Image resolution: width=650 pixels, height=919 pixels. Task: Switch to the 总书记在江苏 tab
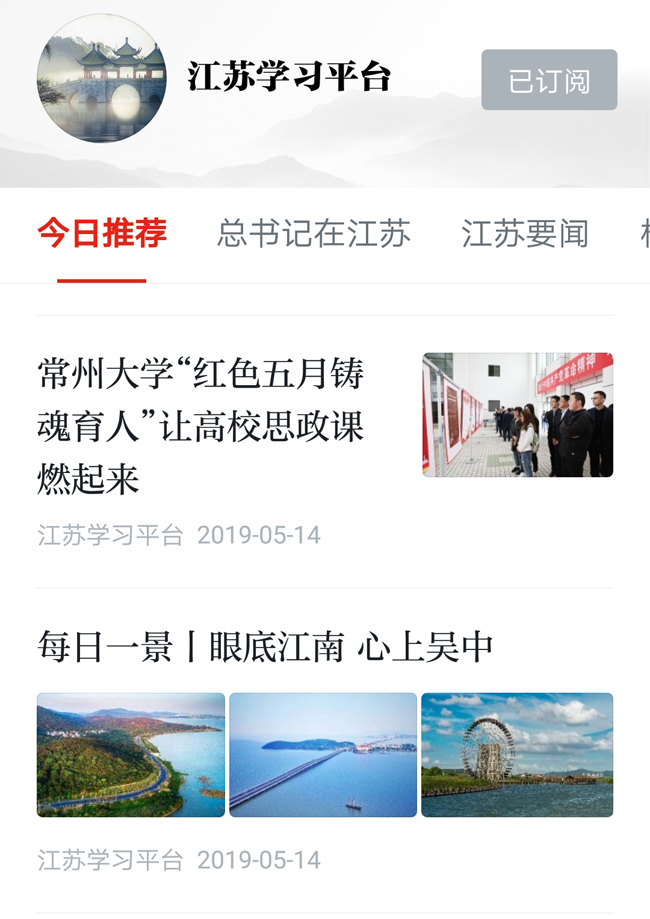click(x=314, y=234)
